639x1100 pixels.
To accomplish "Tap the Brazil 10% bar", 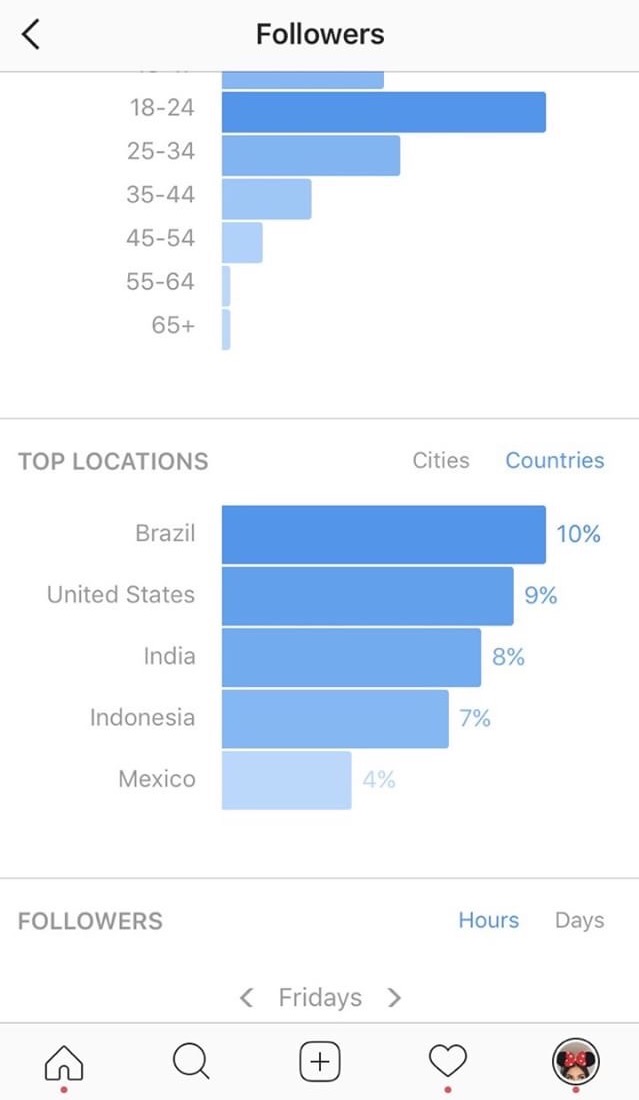I will (384, 535).
